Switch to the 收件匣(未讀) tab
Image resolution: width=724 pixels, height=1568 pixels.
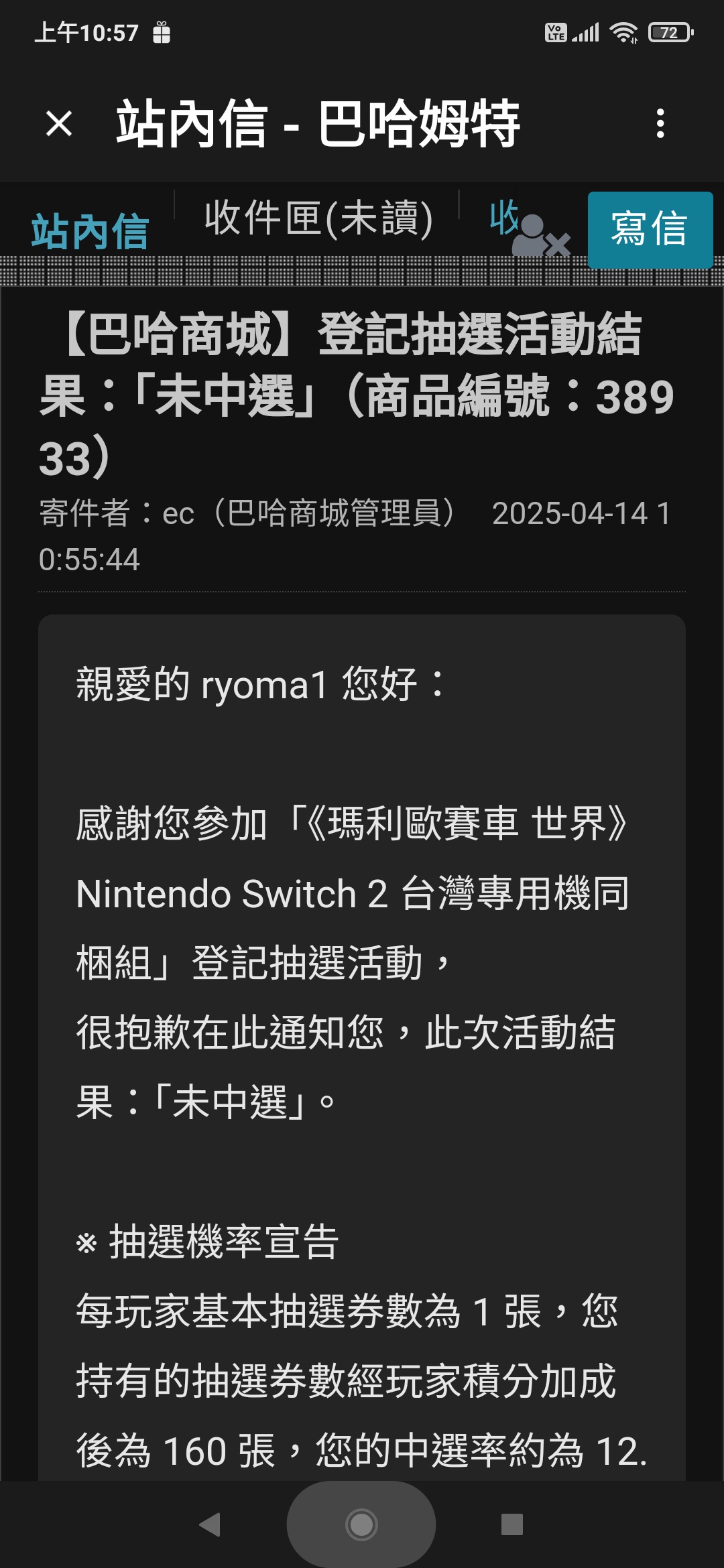pyautogui.click(x=319, y=218)
